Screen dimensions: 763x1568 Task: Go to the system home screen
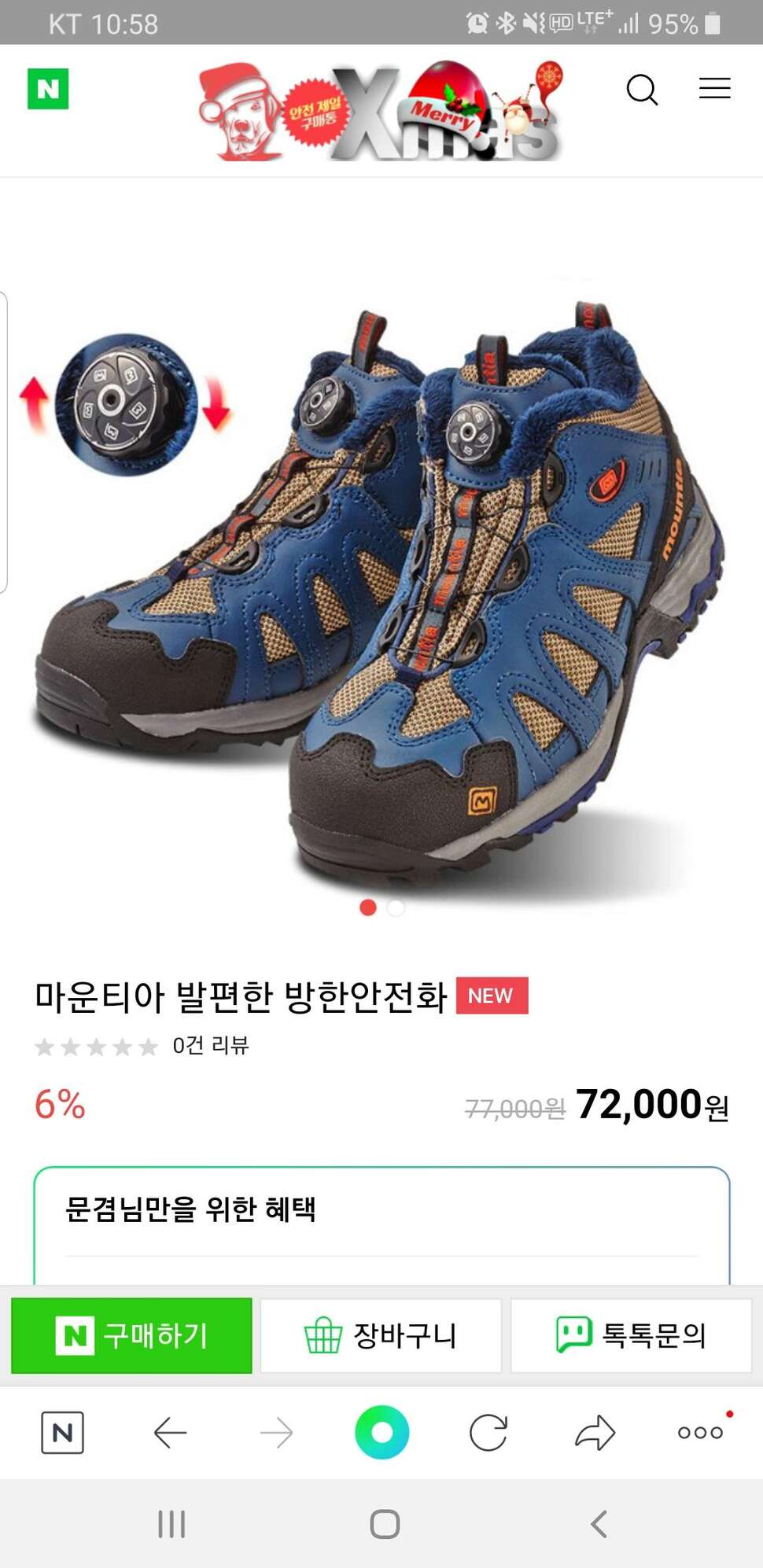coord(385,1524)
